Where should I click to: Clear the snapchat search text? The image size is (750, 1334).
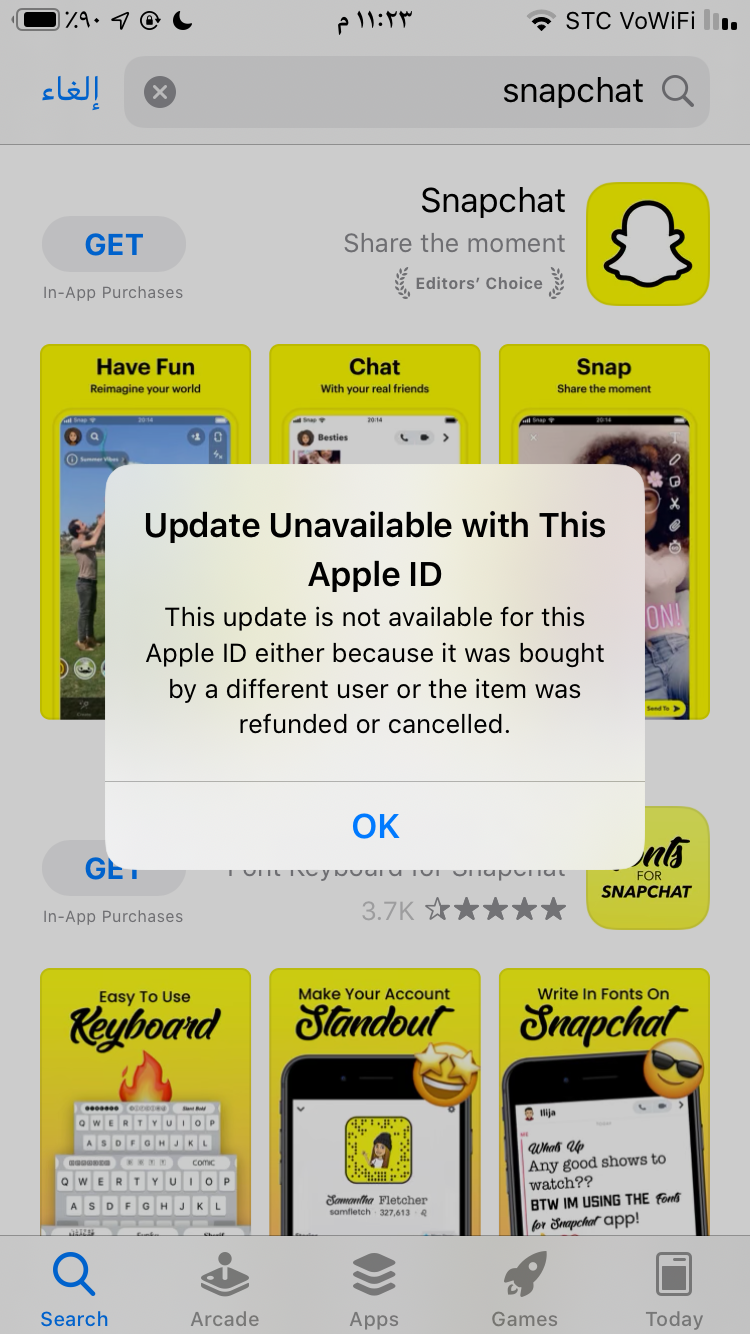[160, 92]
